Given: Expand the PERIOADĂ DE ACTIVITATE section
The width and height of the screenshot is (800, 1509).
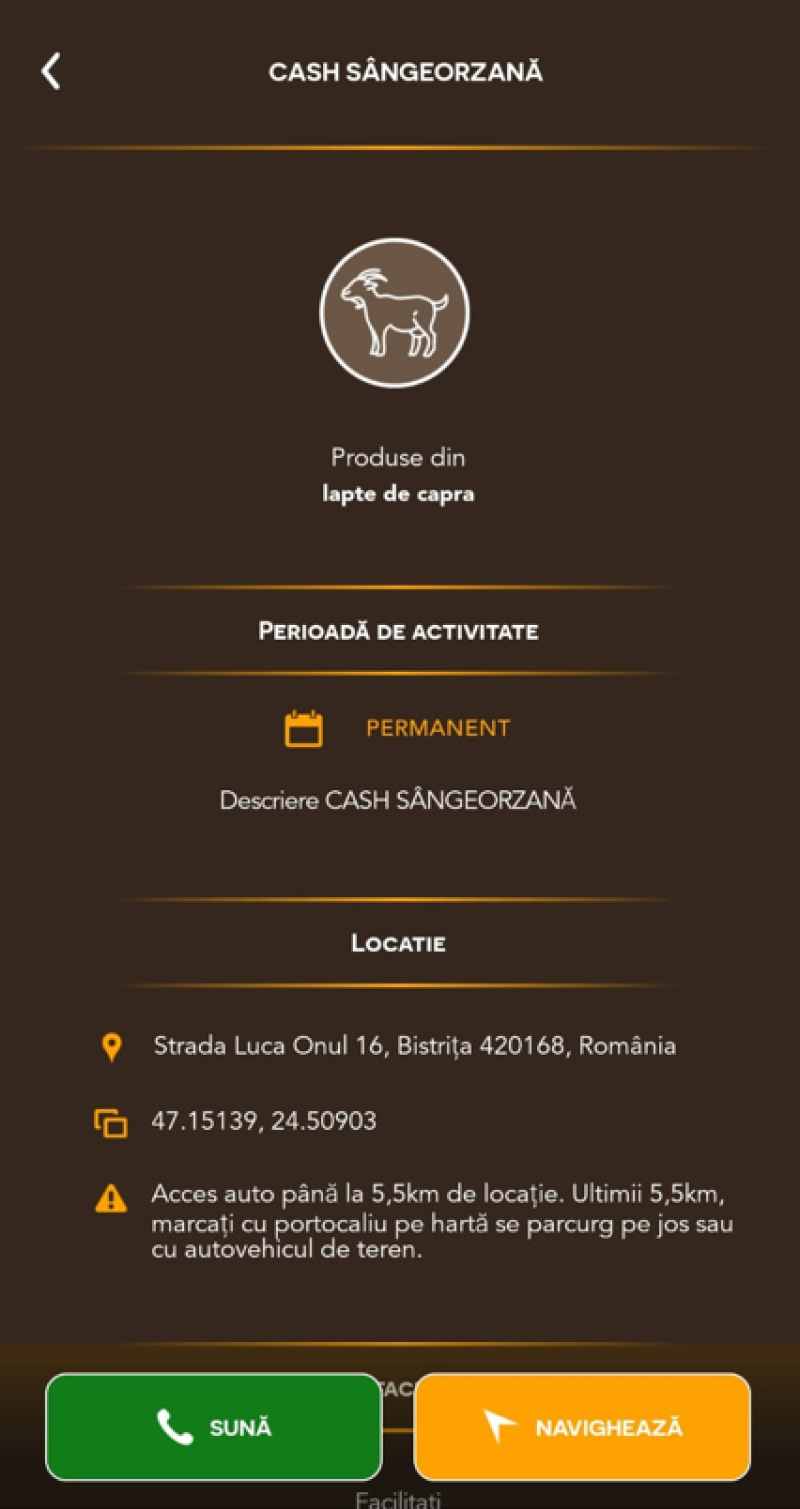Looking at the screenshot, I should click(398, 630).
